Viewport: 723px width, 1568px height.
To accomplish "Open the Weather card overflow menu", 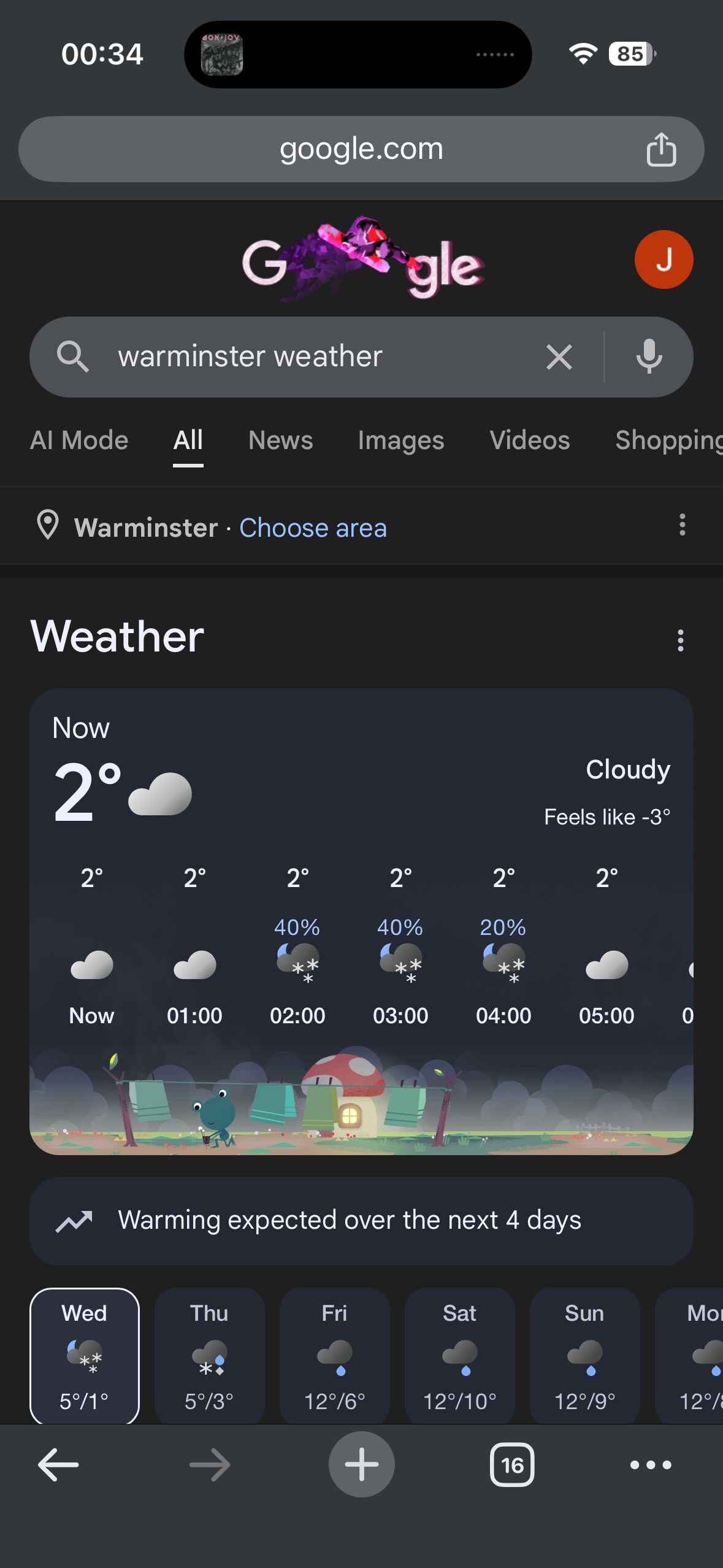I will 680,640.
